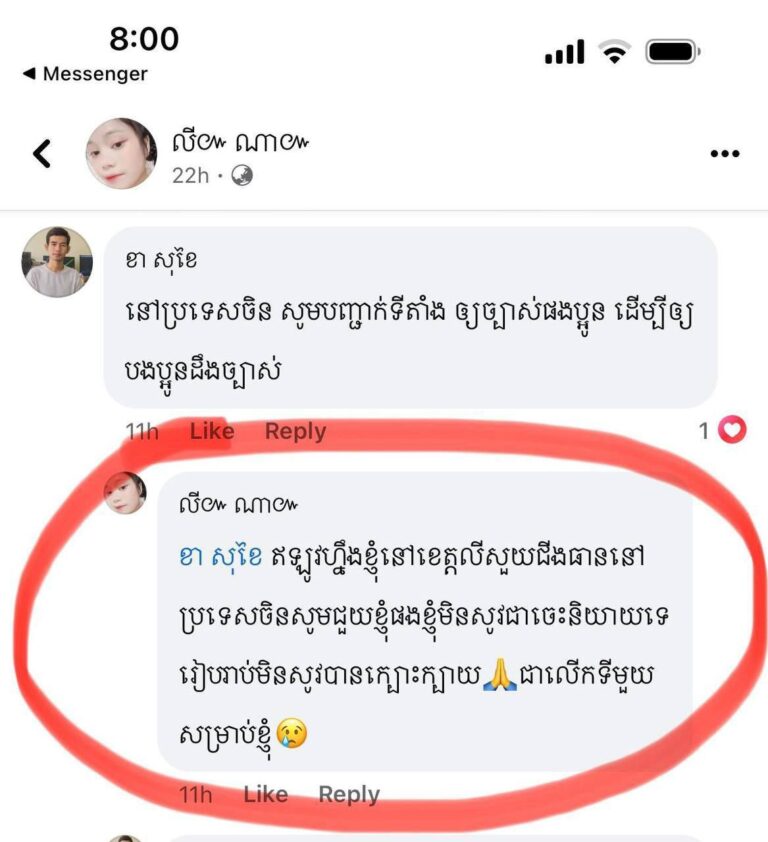Like the reply with the crying emoji
Viewport: 768px width, 842px height.
pos(265,795)
